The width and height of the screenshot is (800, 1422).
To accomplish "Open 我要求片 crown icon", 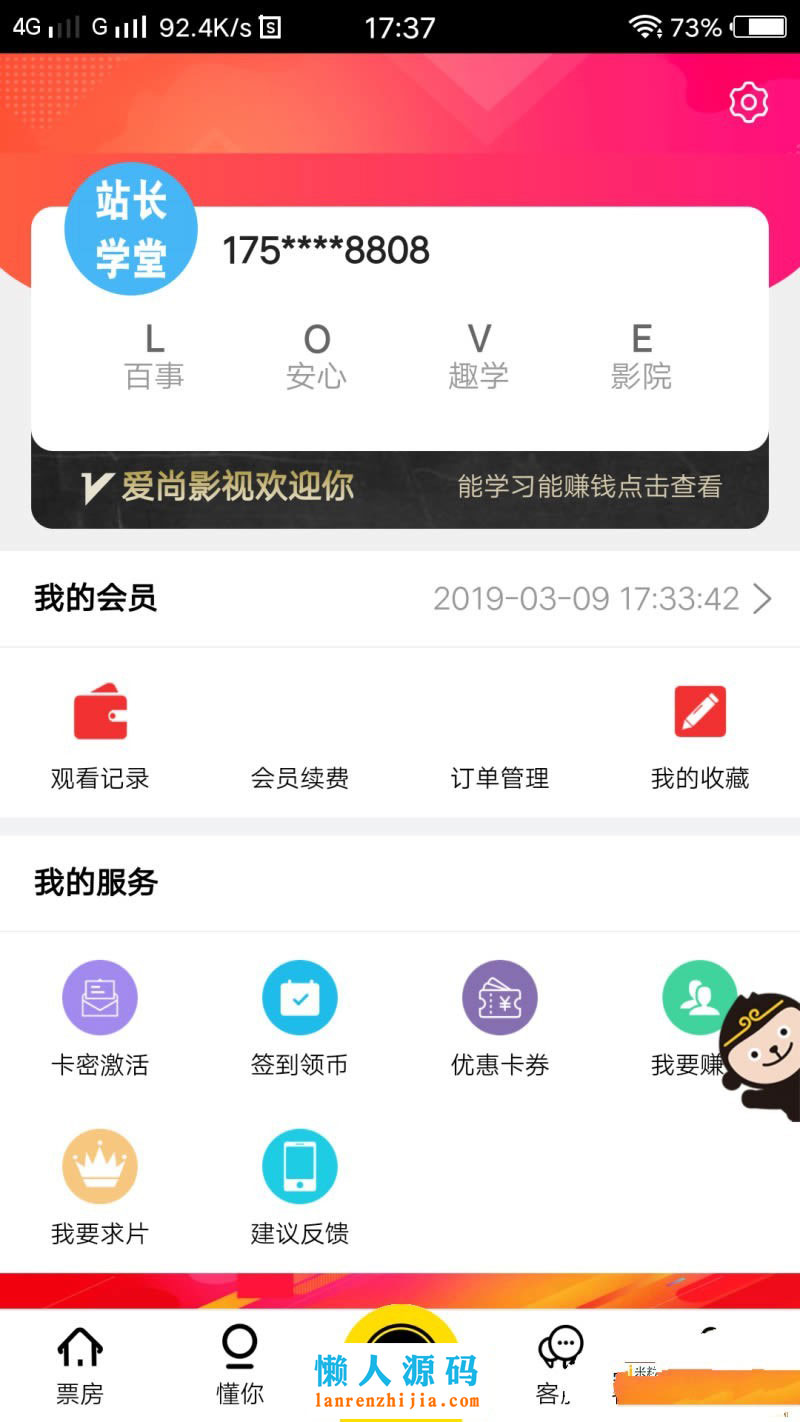I will [100, 1164].
